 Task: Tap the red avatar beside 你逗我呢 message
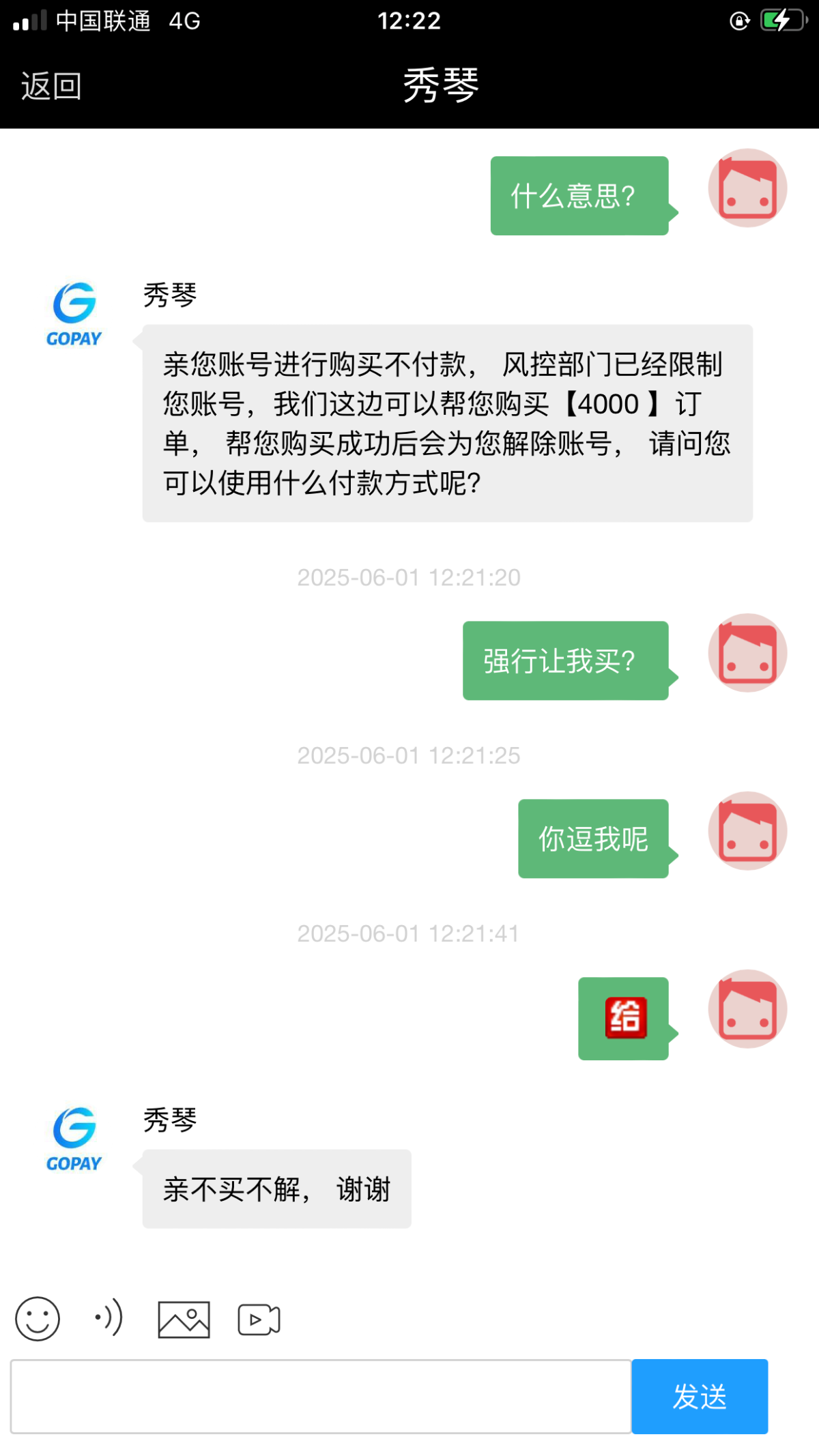point(747,832)
